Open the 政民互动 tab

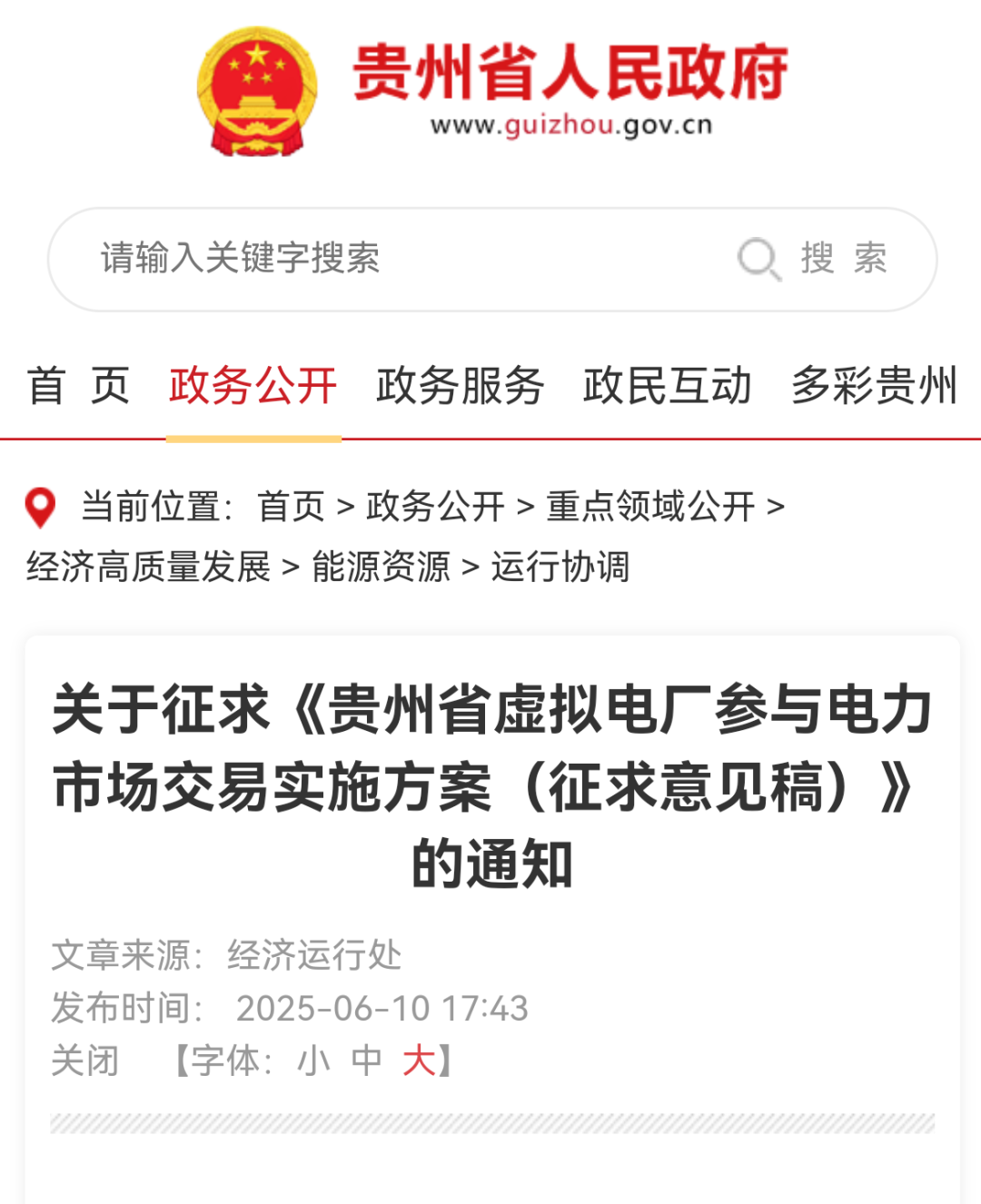668,386
